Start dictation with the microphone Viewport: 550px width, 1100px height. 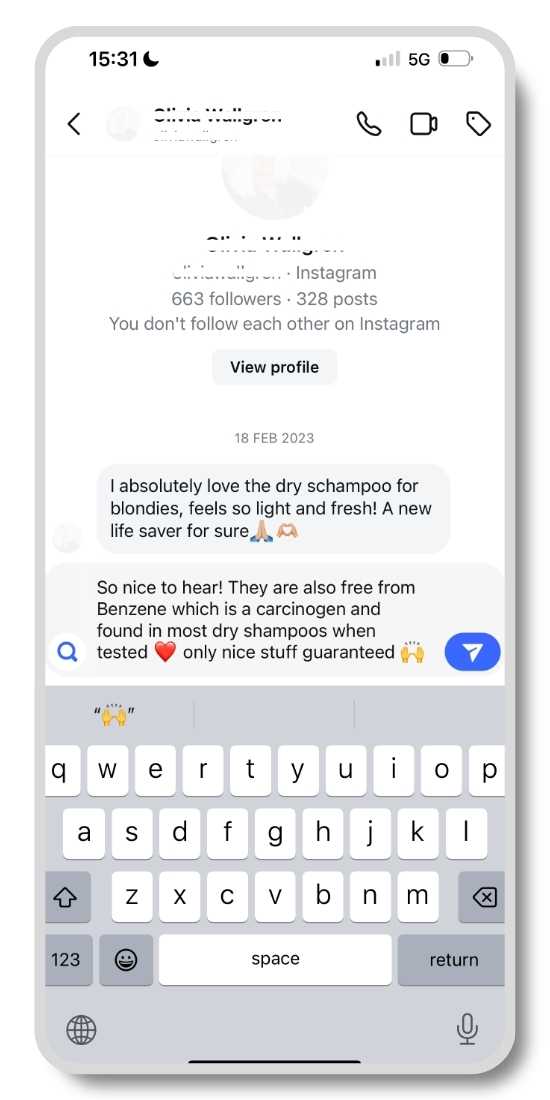click(x=467, y=1029)
